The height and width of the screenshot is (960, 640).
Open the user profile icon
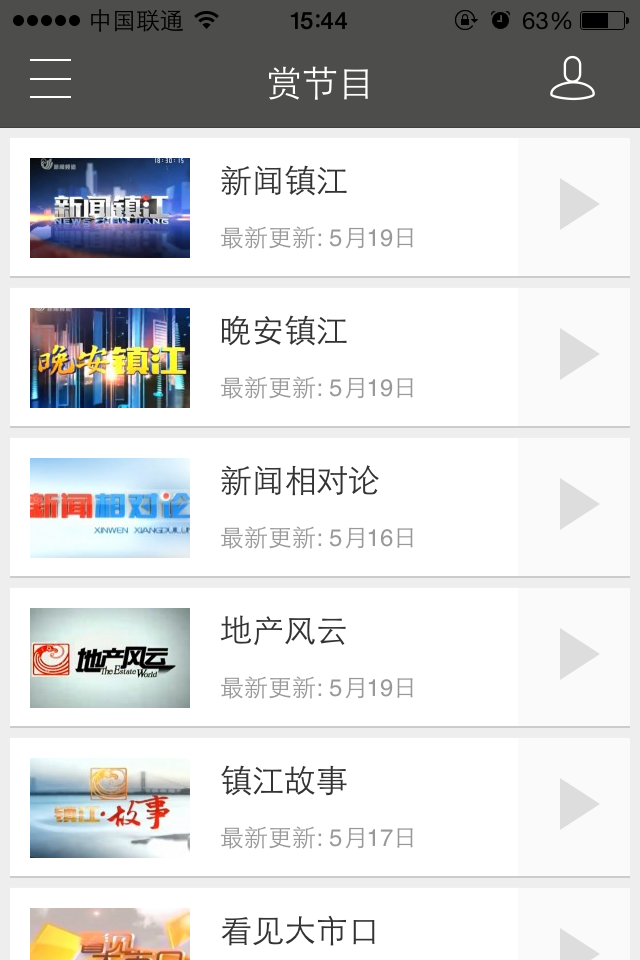click(572, 79)
